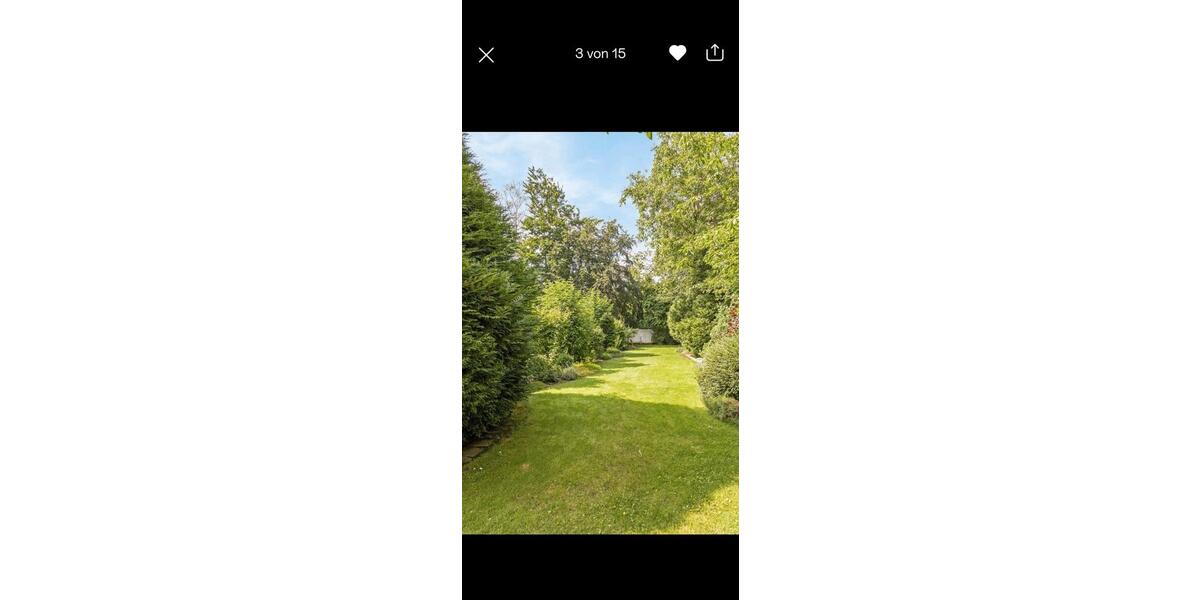Tap the heart to favorite this listing
The width and height of the screenshot is (1200, 600).
tap(677, 53)
